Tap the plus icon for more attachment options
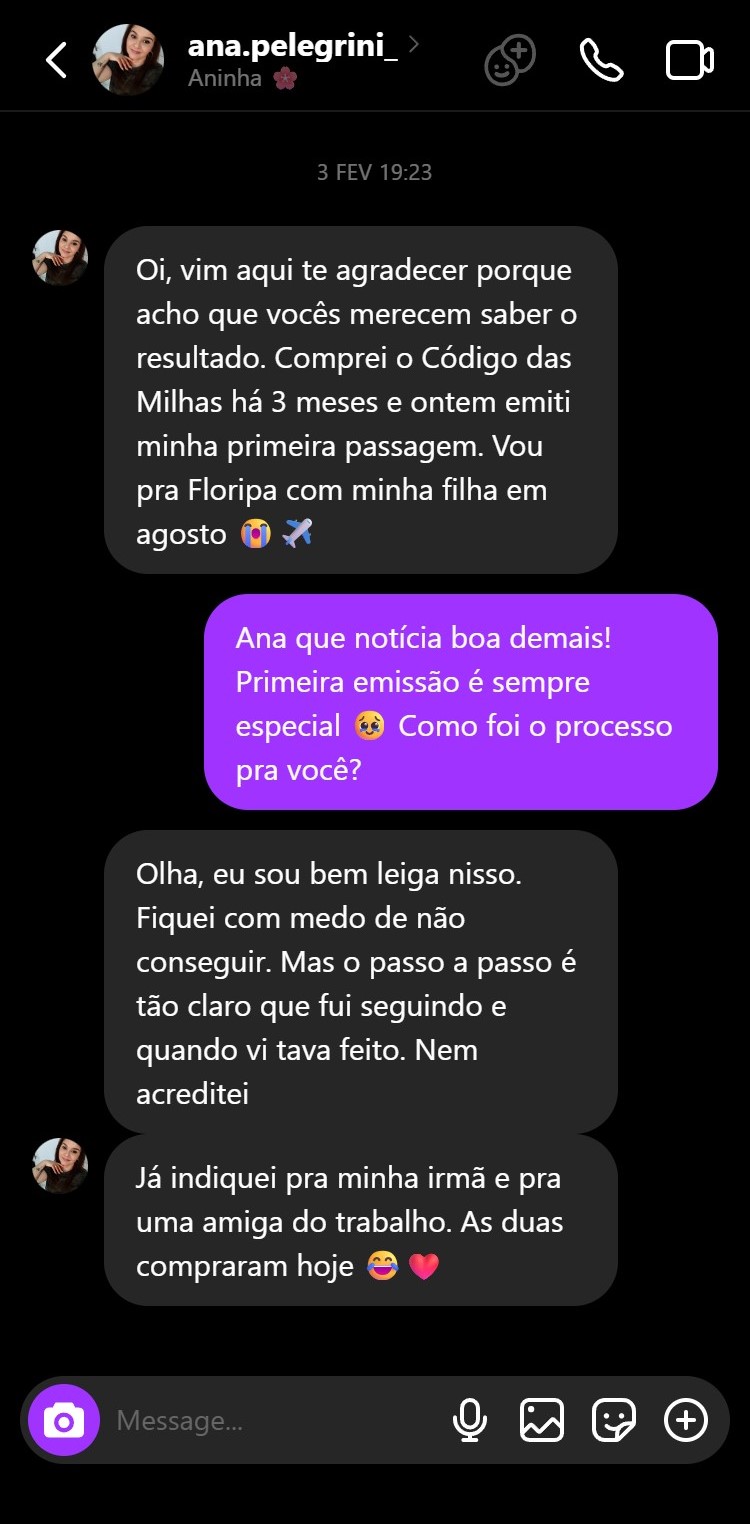The height and width of the screenshot is (1524, 750). point(686,1420)
